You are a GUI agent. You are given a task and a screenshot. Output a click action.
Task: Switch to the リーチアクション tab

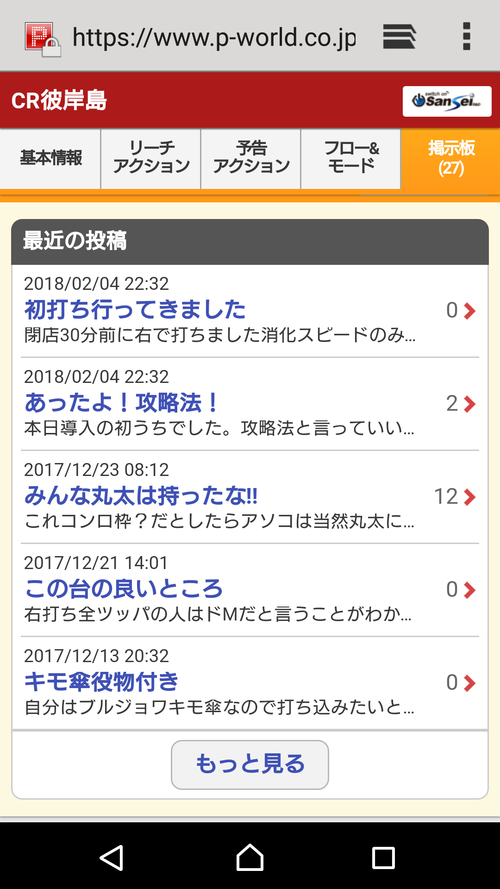coord(151,158)
